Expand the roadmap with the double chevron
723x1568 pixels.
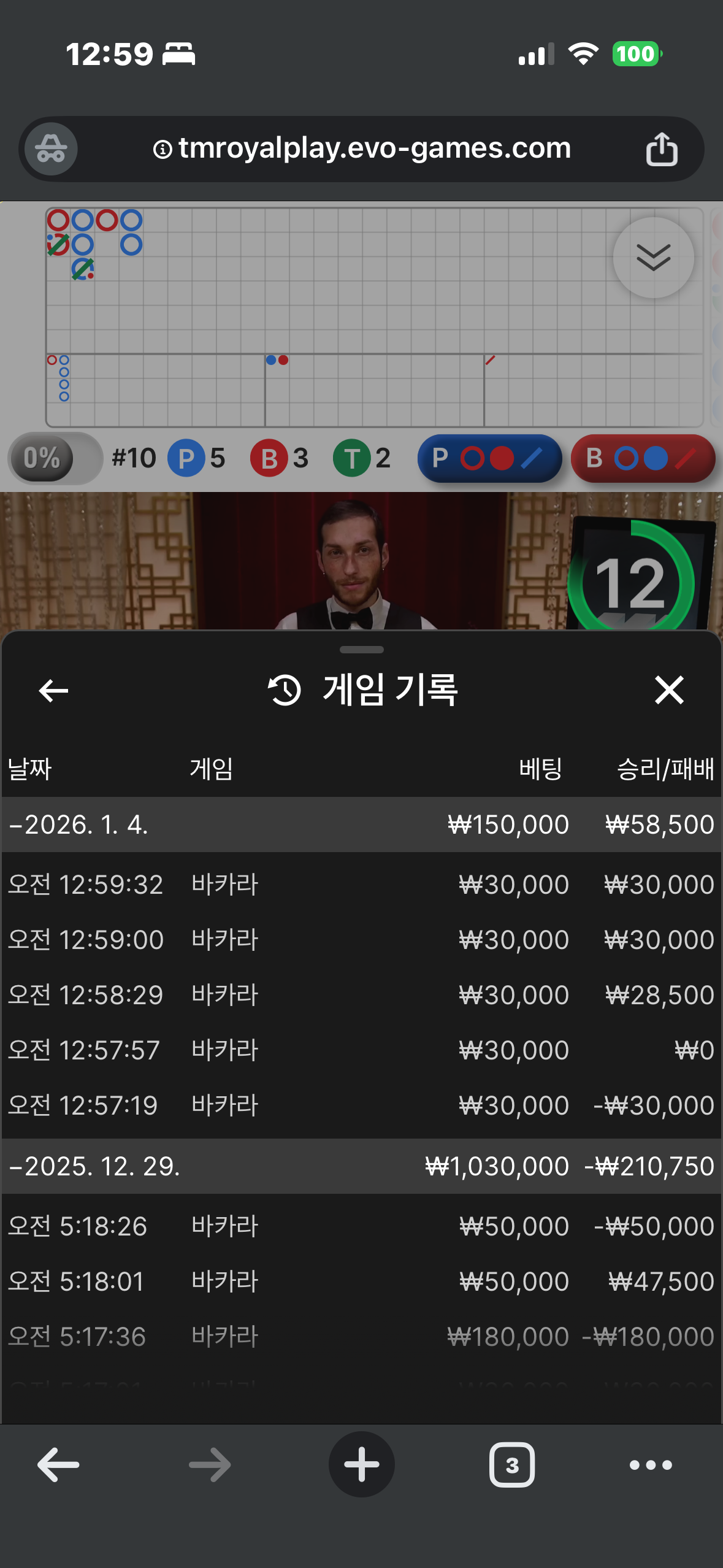[x=653, y=258]
